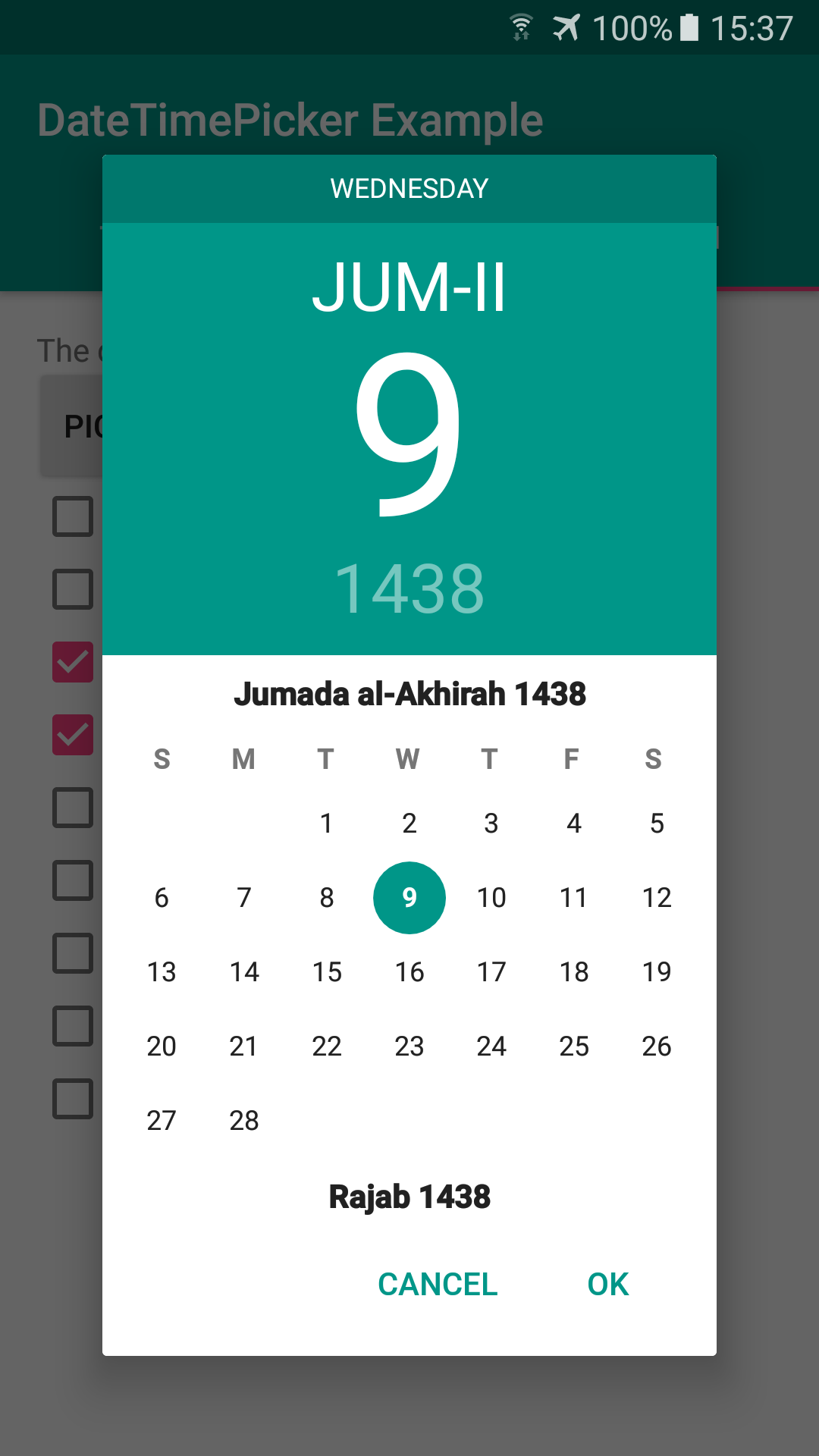Select day 26 in the grid
819x1456 pixels.
(x=657, y=1046)
